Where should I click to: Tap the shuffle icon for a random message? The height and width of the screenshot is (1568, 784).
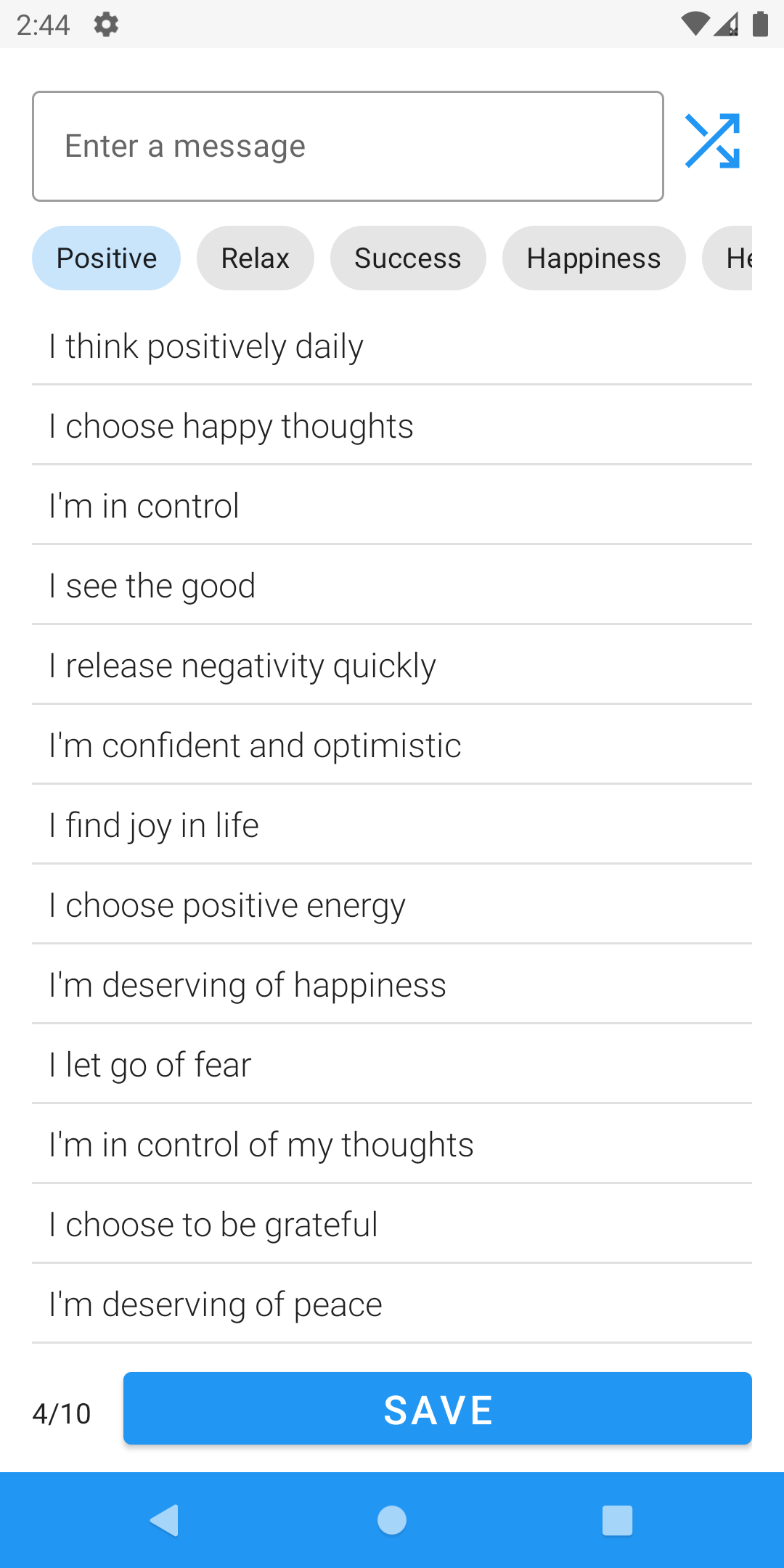[712, 141]
